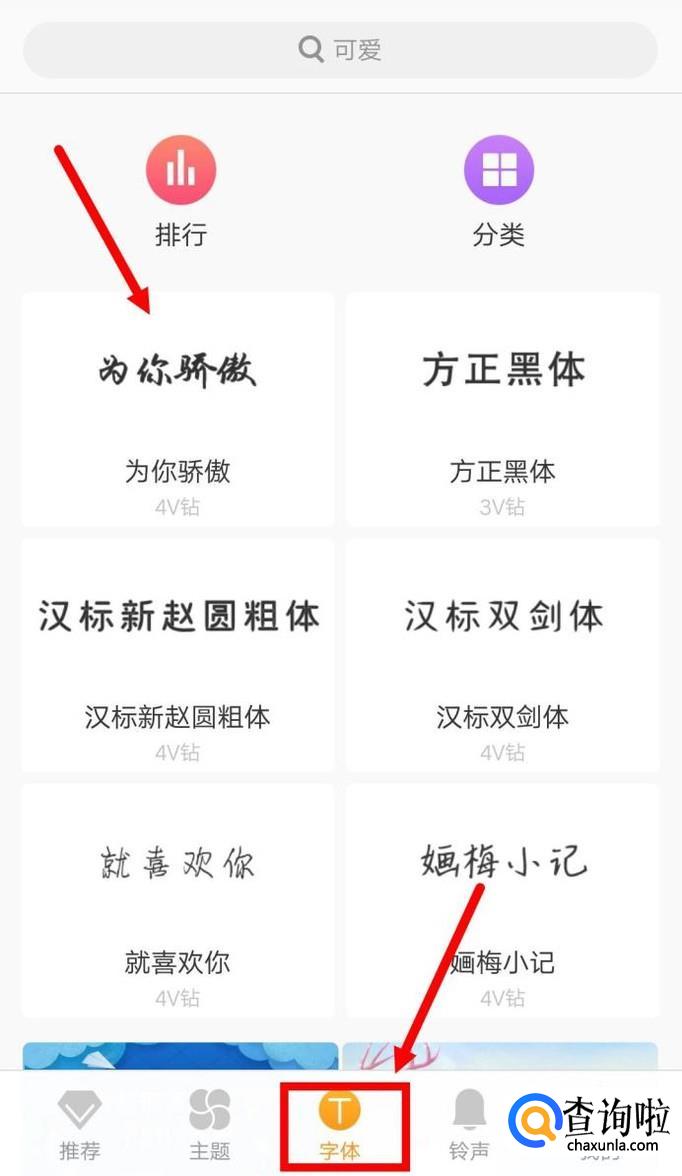Open the 就喜欢你 font card
The width and height of the screenshot is (682, 1176).
pyautogui.click(x=178, y=900)
